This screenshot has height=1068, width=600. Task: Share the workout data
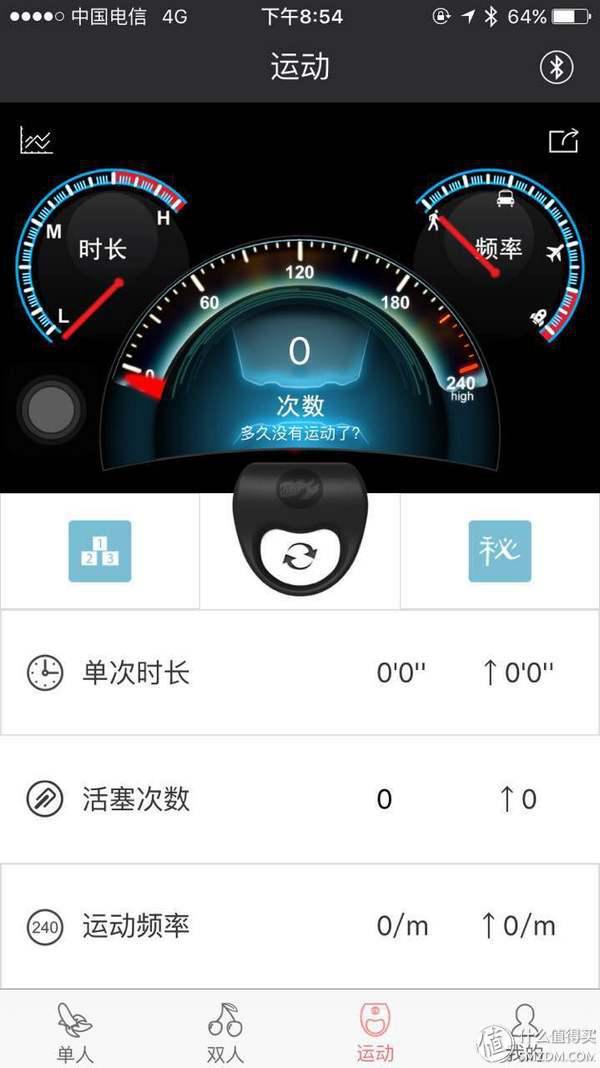[564, 141]
